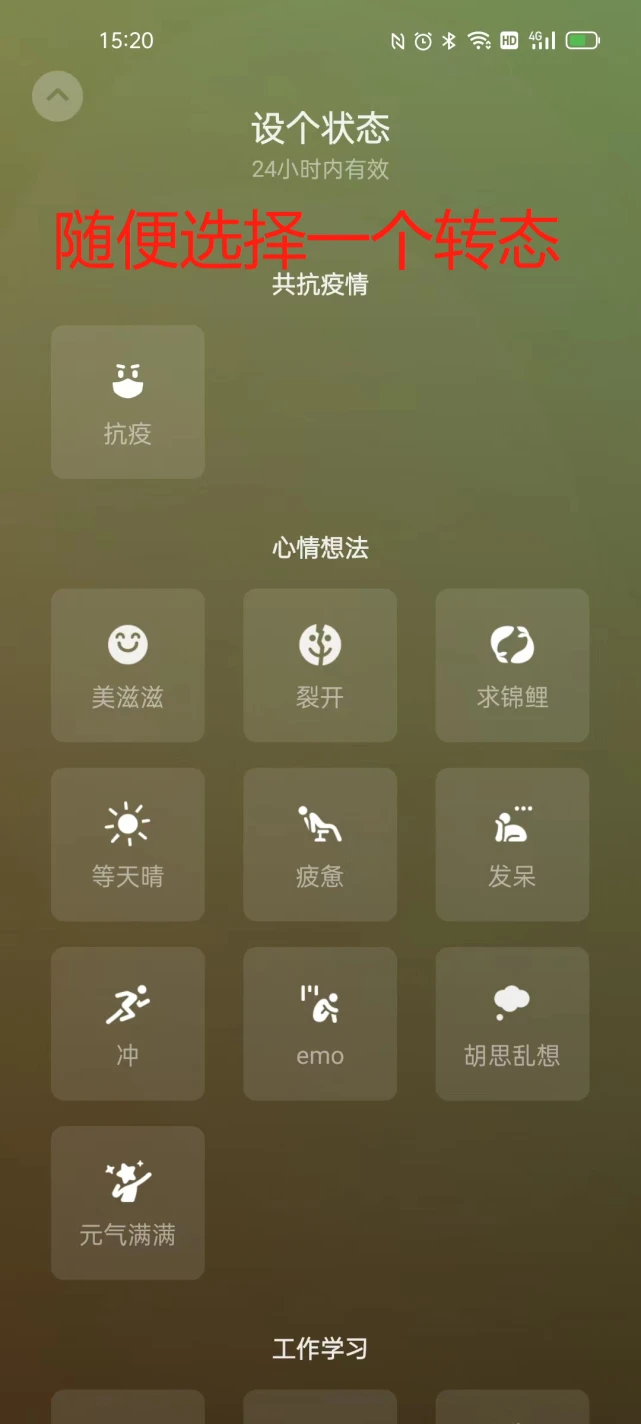Set status to 疲惫
This screenshot has height=1424, width=641.
(x=320, y=844)
